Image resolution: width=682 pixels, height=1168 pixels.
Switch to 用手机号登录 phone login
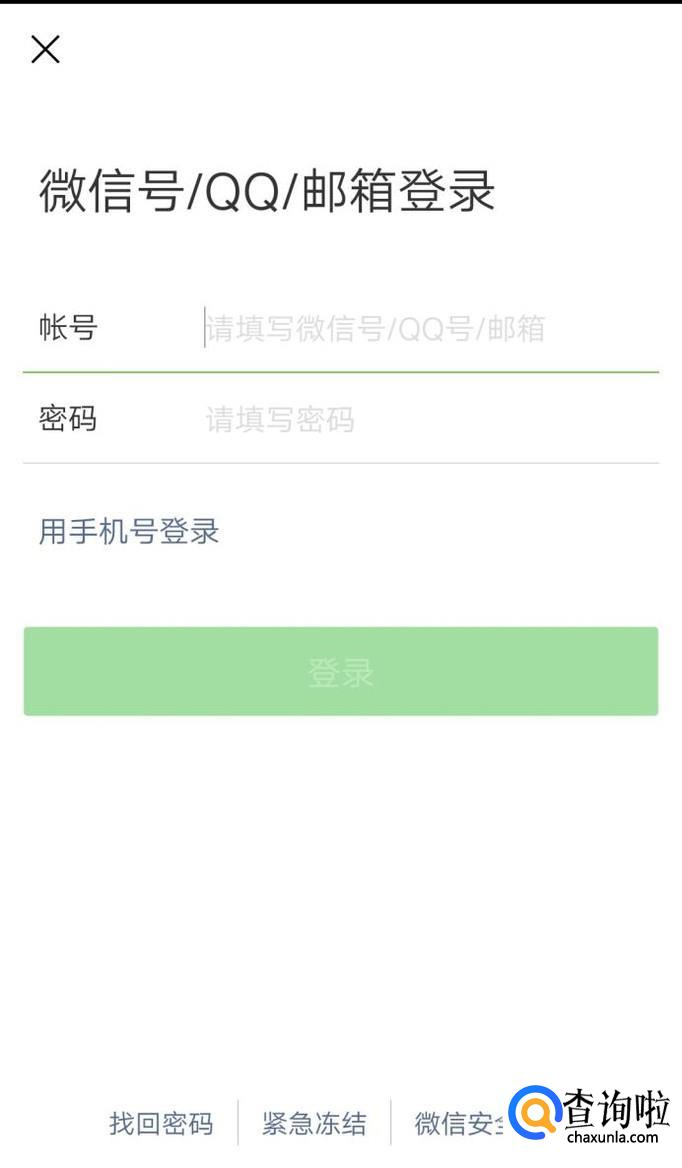click(x=129, y=532)
